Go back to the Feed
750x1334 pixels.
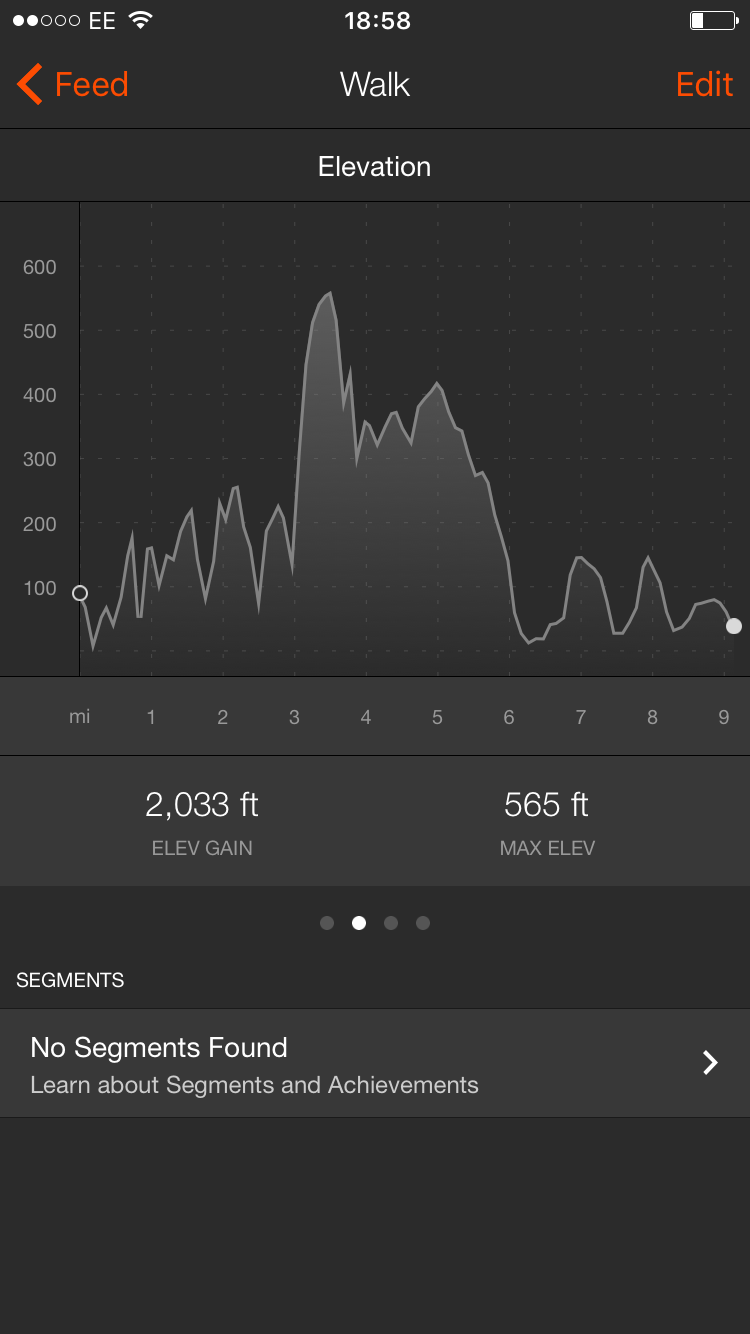(73, 85)
